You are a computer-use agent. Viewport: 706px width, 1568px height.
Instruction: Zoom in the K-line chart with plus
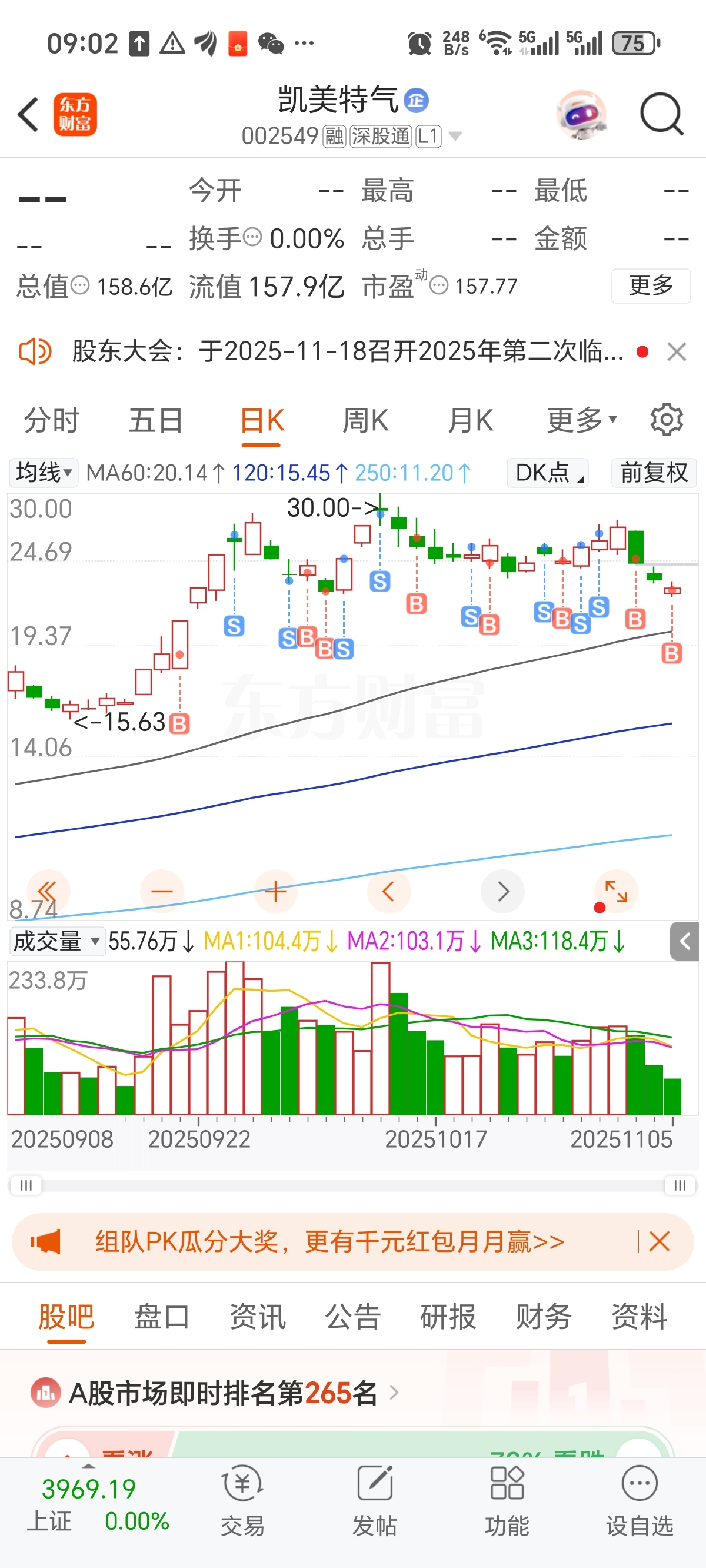click(275, 892)
